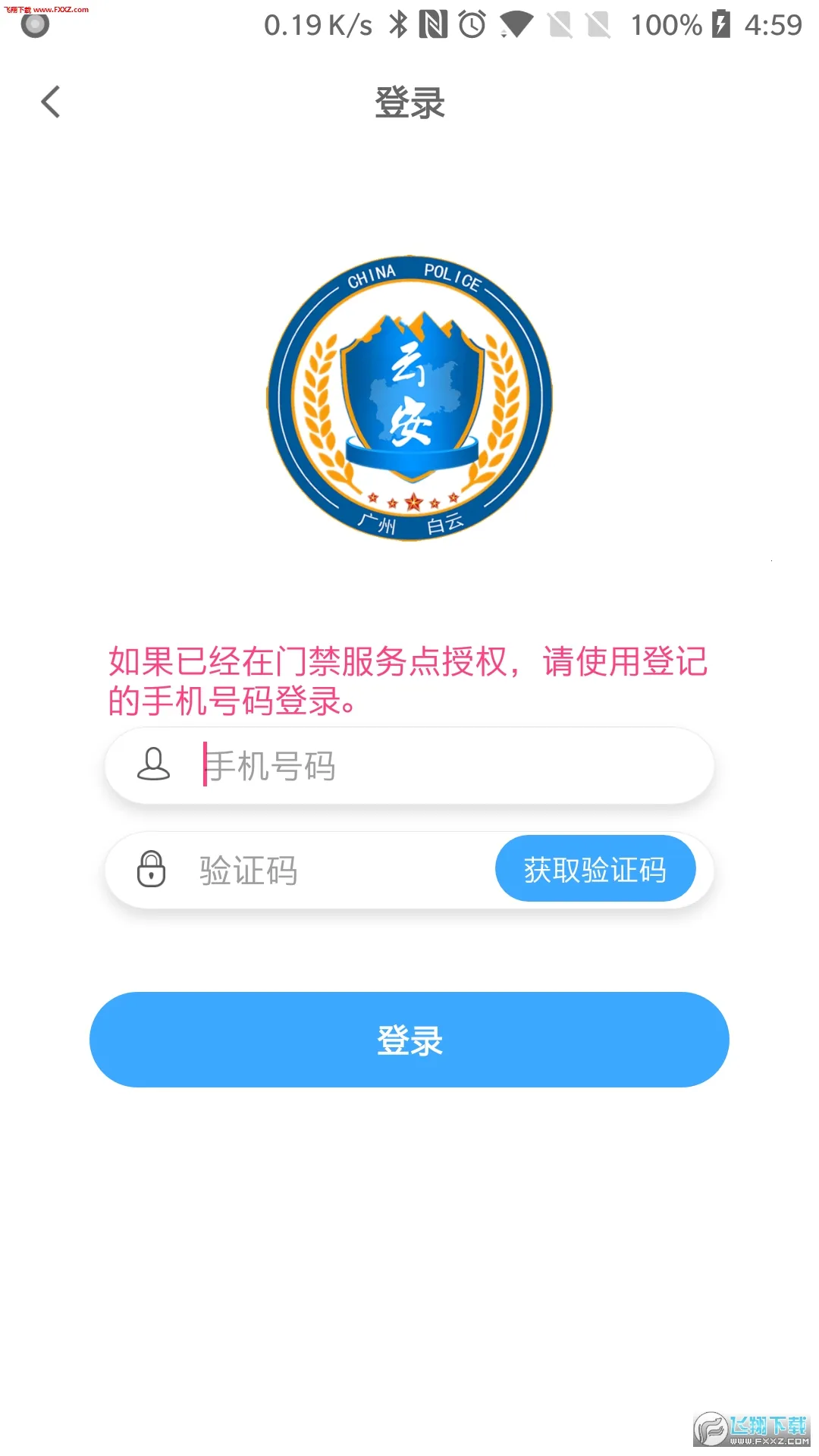
Task: Click the lock icon in verification code field
Action: click(x=152, y=870)
